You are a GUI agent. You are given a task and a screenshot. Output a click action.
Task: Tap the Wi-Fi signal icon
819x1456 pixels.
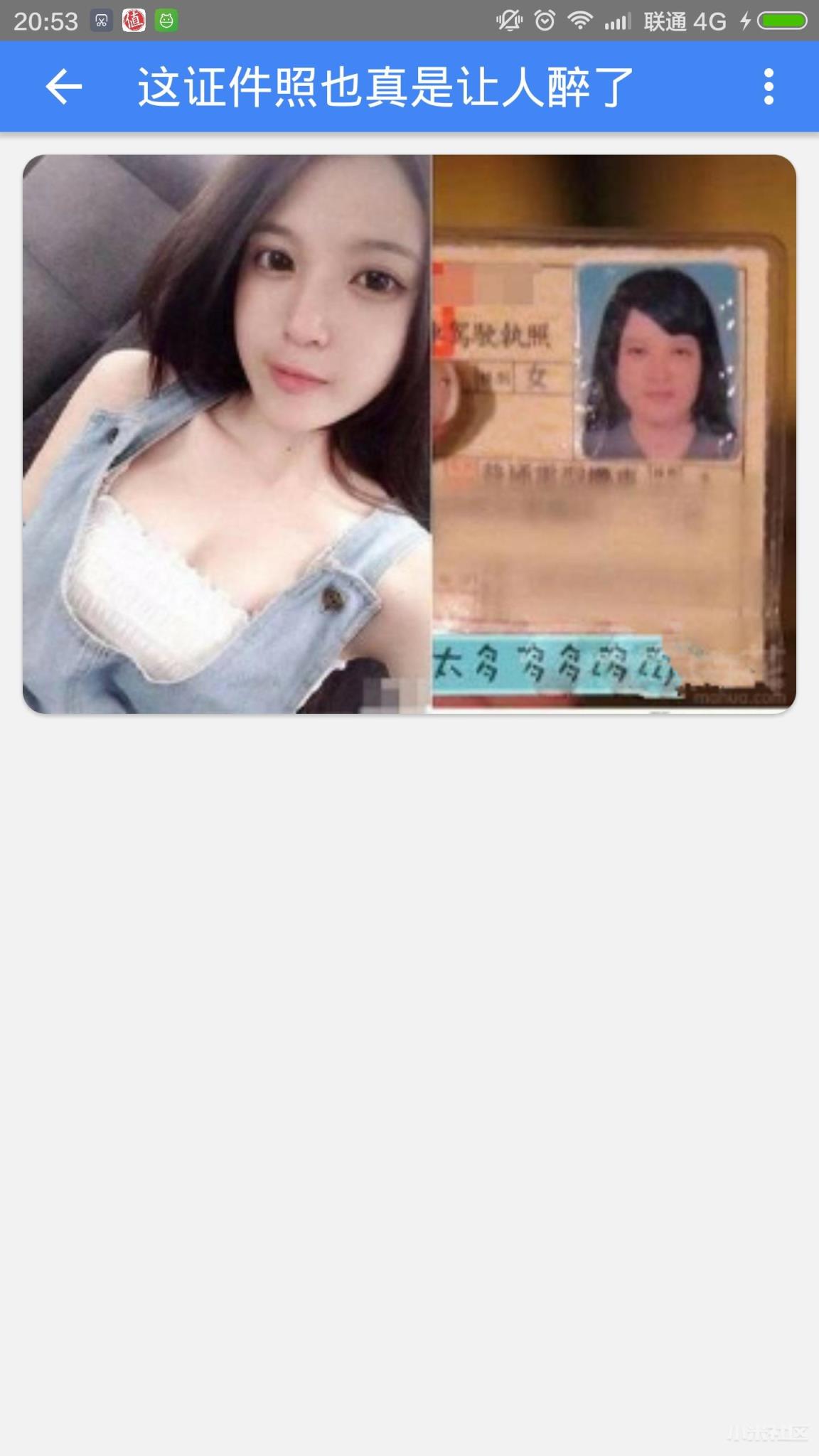coord(581,20)
